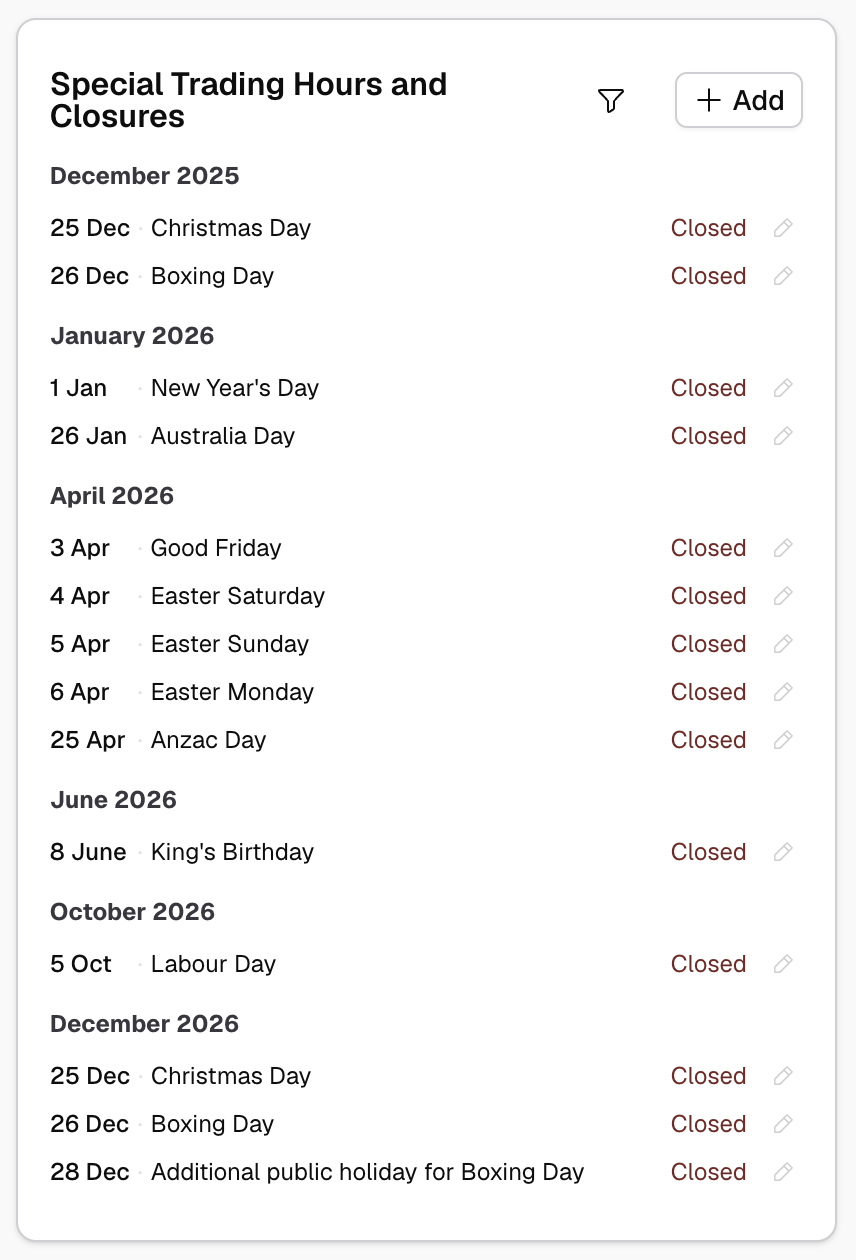
Task: Edit the Easter Sunday closure
Action: [x=784, y=644]
